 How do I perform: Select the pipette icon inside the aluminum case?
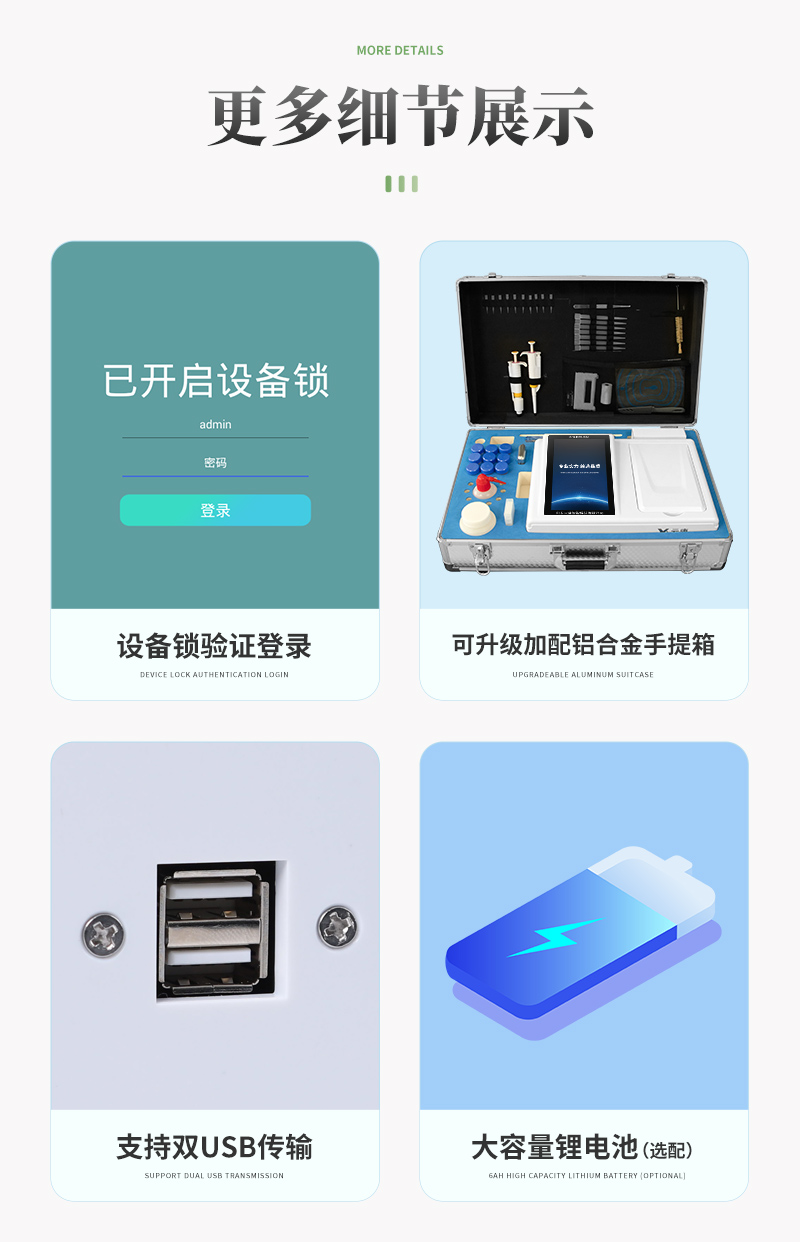coord(524,378)
